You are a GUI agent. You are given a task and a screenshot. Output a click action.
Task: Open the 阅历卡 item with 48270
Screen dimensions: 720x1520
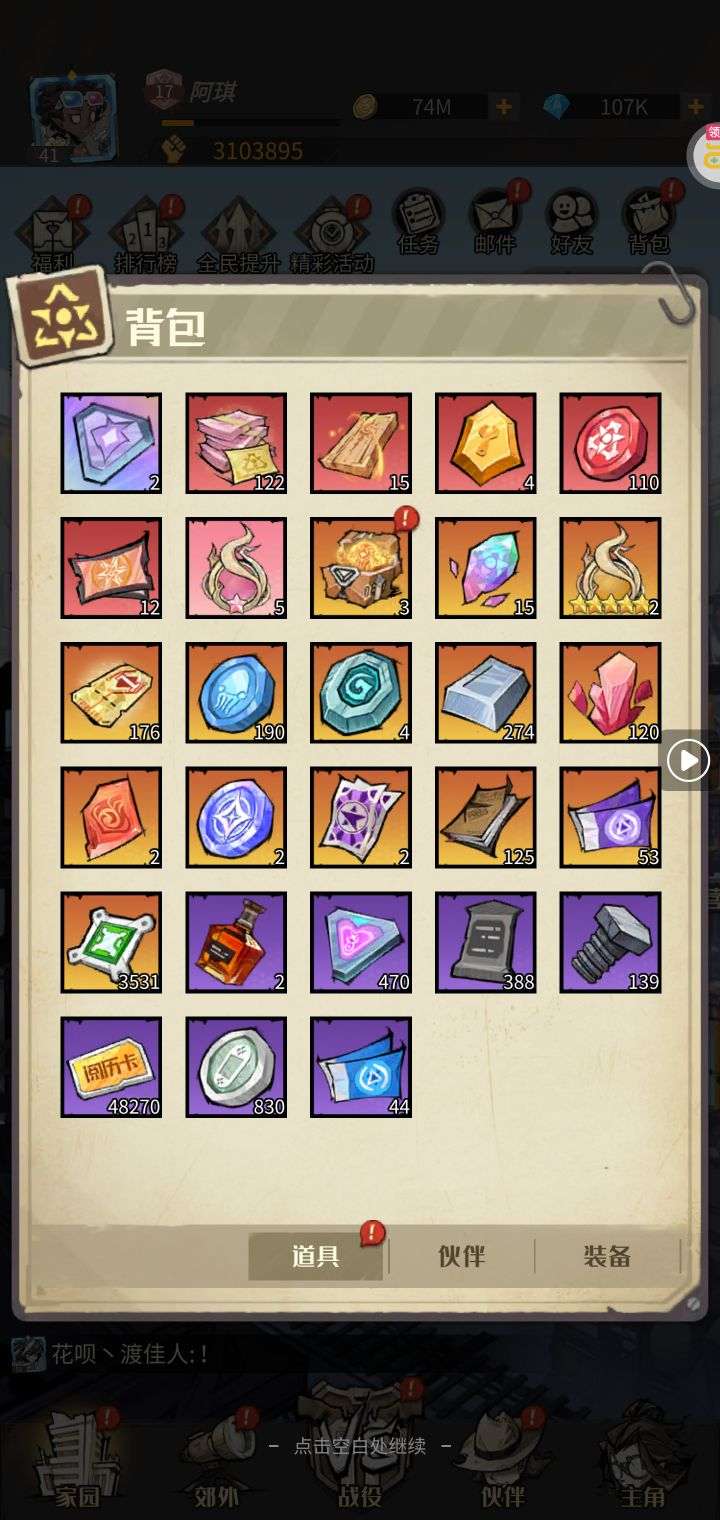[111, 1067]
